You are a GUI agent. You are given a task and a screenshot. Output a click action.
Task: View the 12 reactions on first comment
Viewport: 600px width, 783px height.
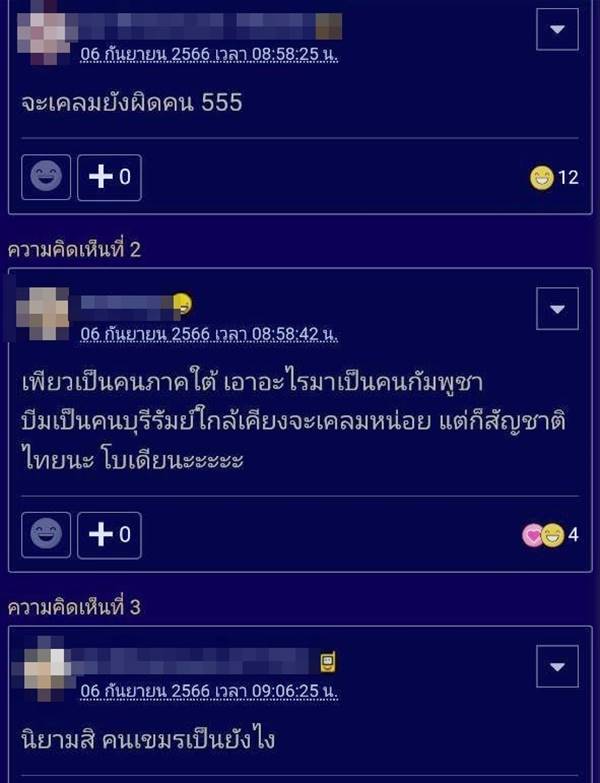[555, 178]
